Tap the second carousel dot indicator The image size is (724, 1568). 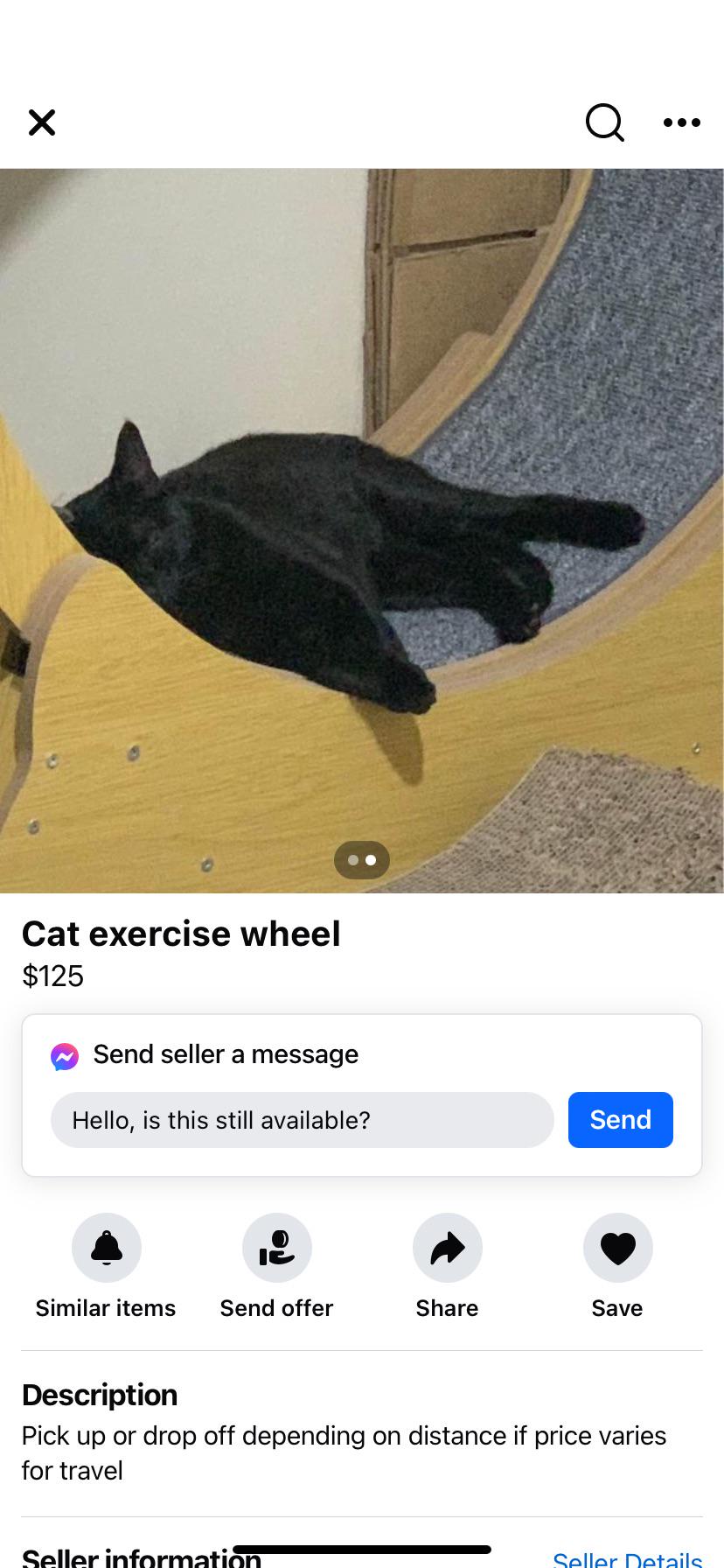point(371,860)
